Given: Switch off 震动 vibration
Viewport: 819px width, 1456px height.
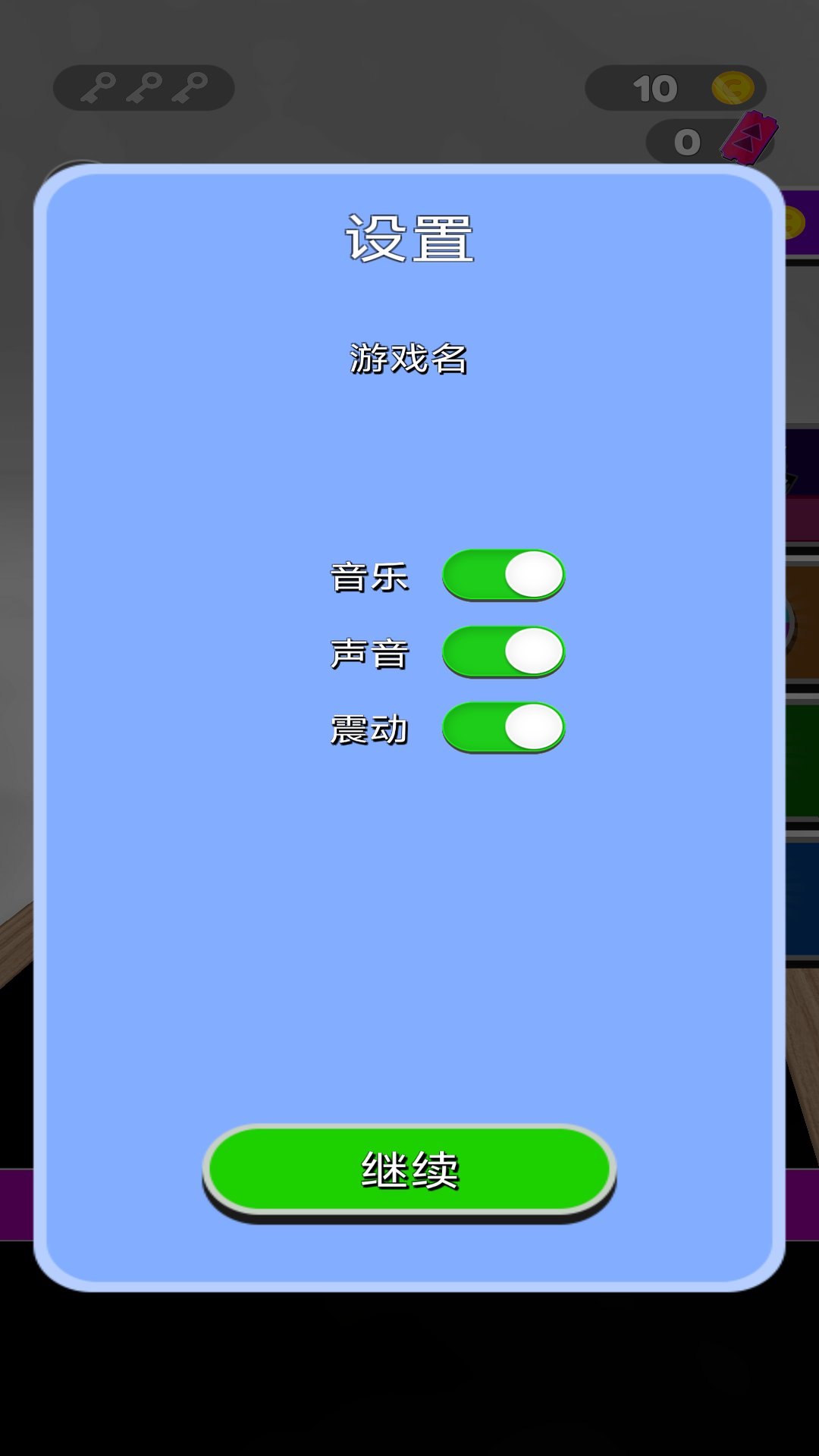Looking at the screenshot, I should click(504, 727).
